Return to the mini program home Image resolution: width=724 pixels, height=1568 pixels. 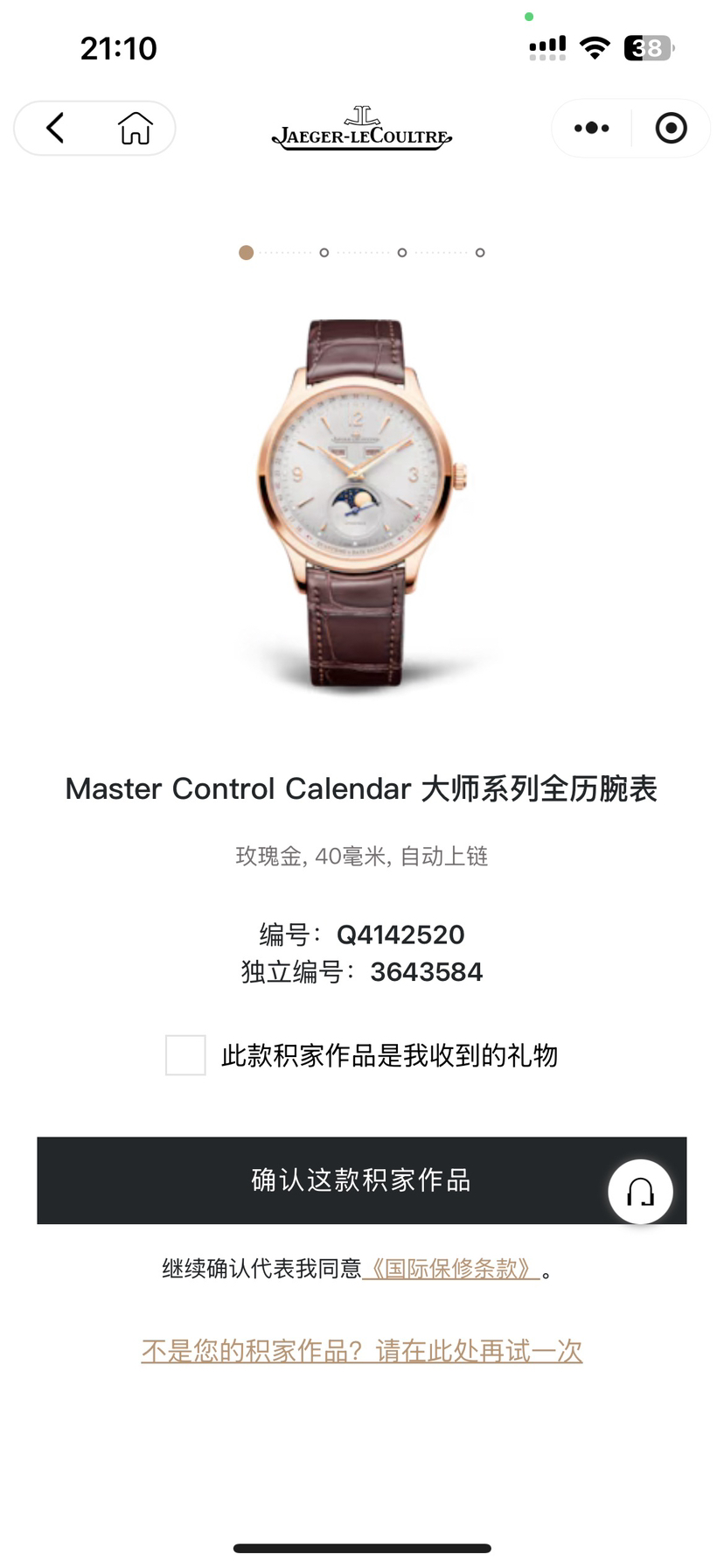135,128
